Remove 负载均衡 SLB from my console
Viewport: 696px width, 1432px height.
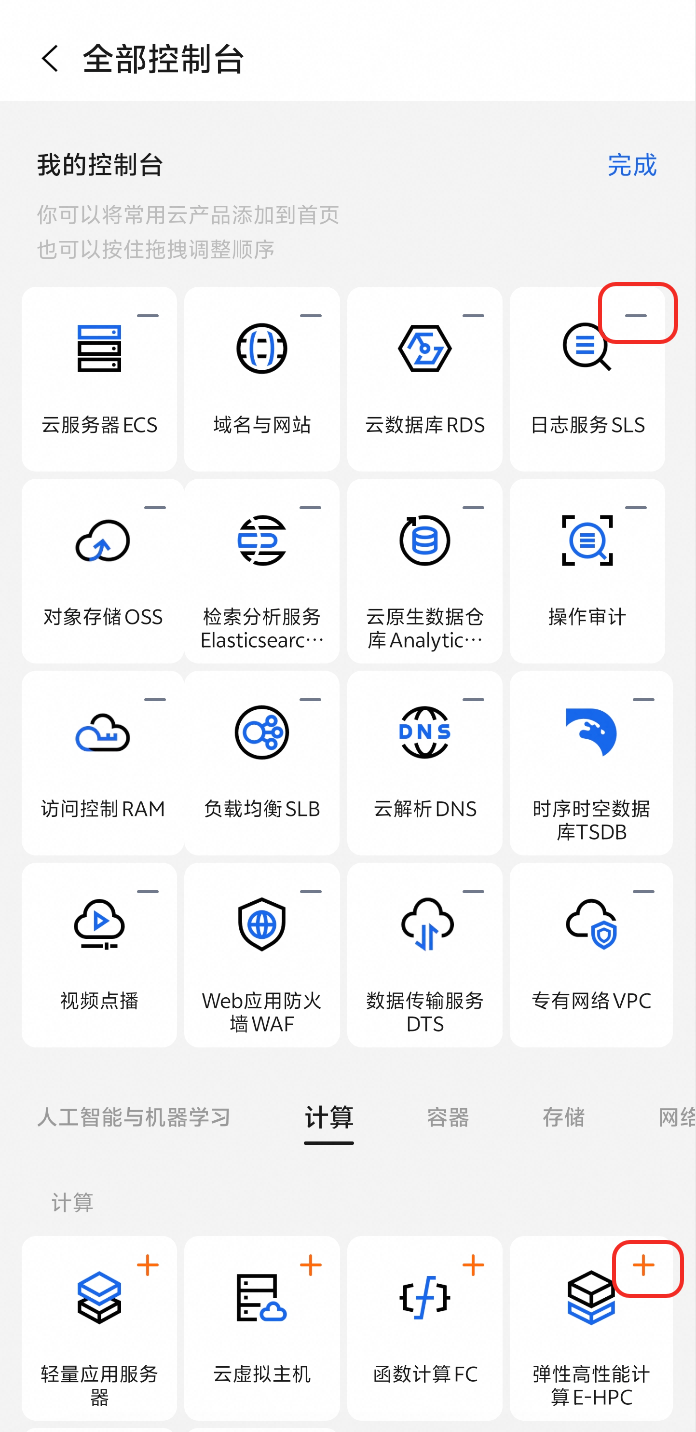tap(311, 699)
